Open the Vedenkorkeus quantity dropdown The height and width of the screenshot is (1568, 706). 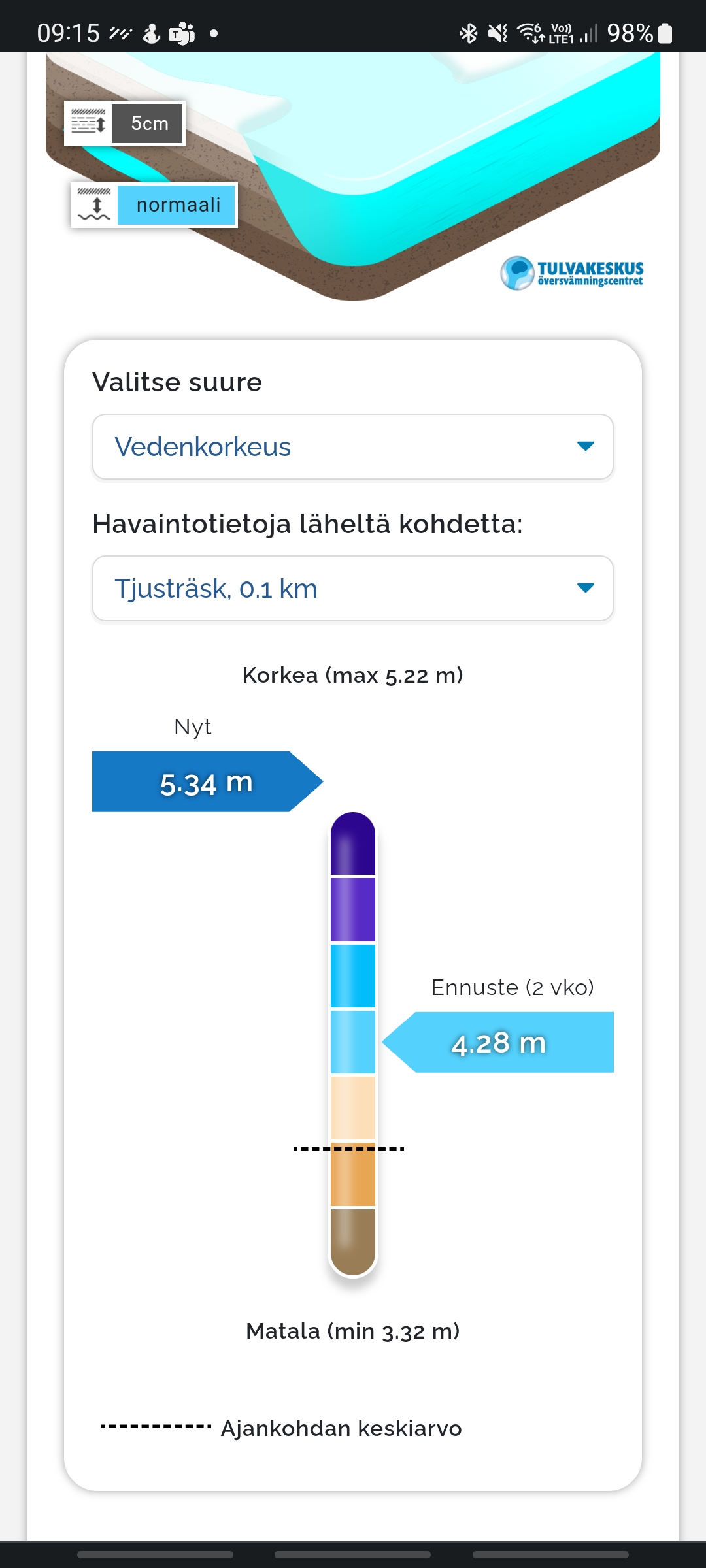(353, 447)
